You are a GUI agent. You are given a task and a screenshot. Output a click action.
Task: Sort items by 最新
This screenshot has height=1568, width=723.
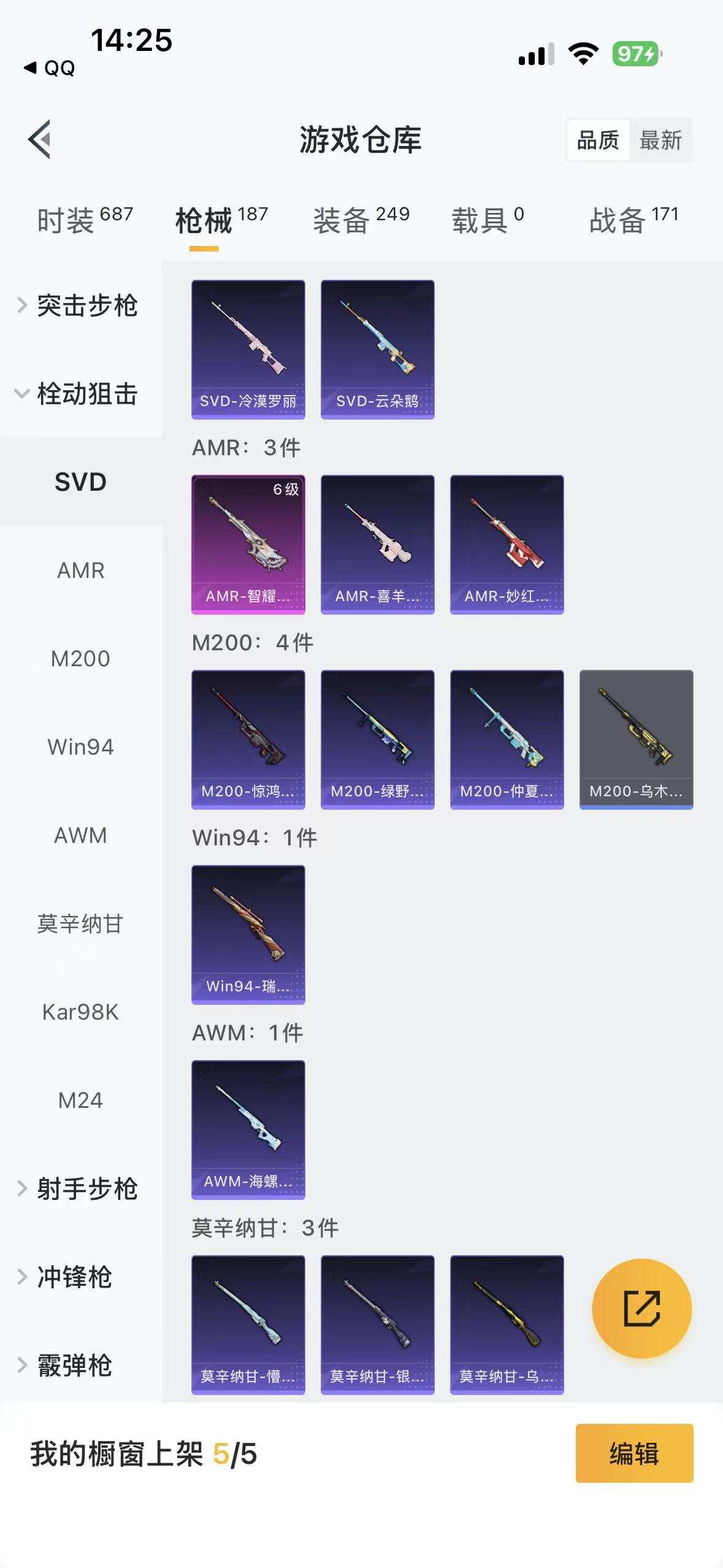coord(660,140)
